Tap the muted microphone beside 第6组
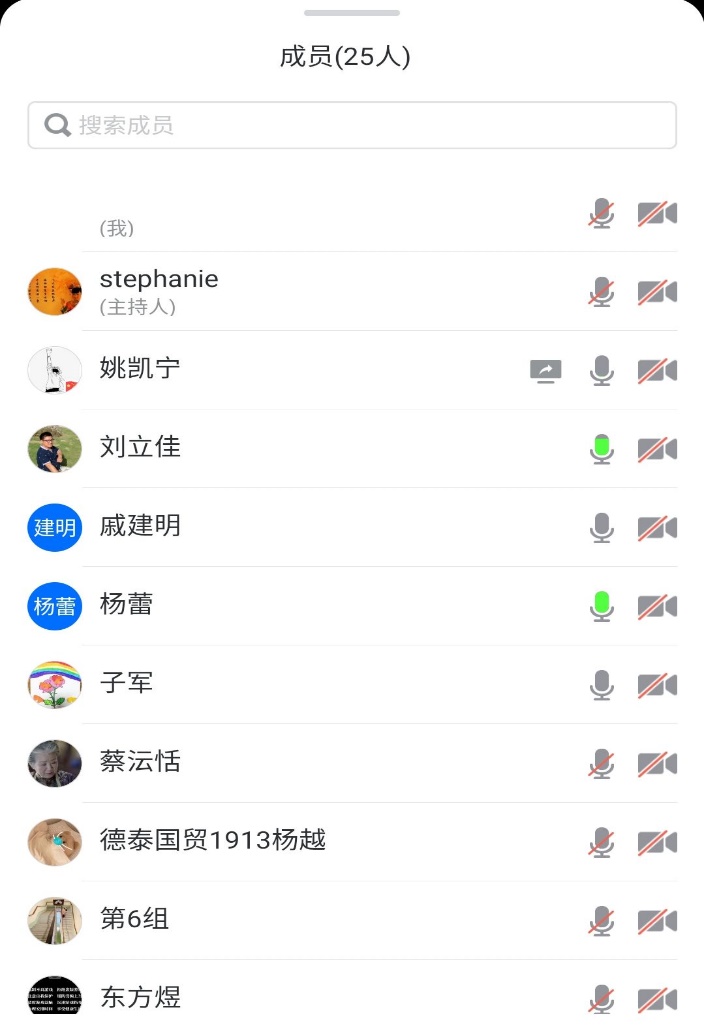Viewport: 704px width, 1026px height. (601, 921)
